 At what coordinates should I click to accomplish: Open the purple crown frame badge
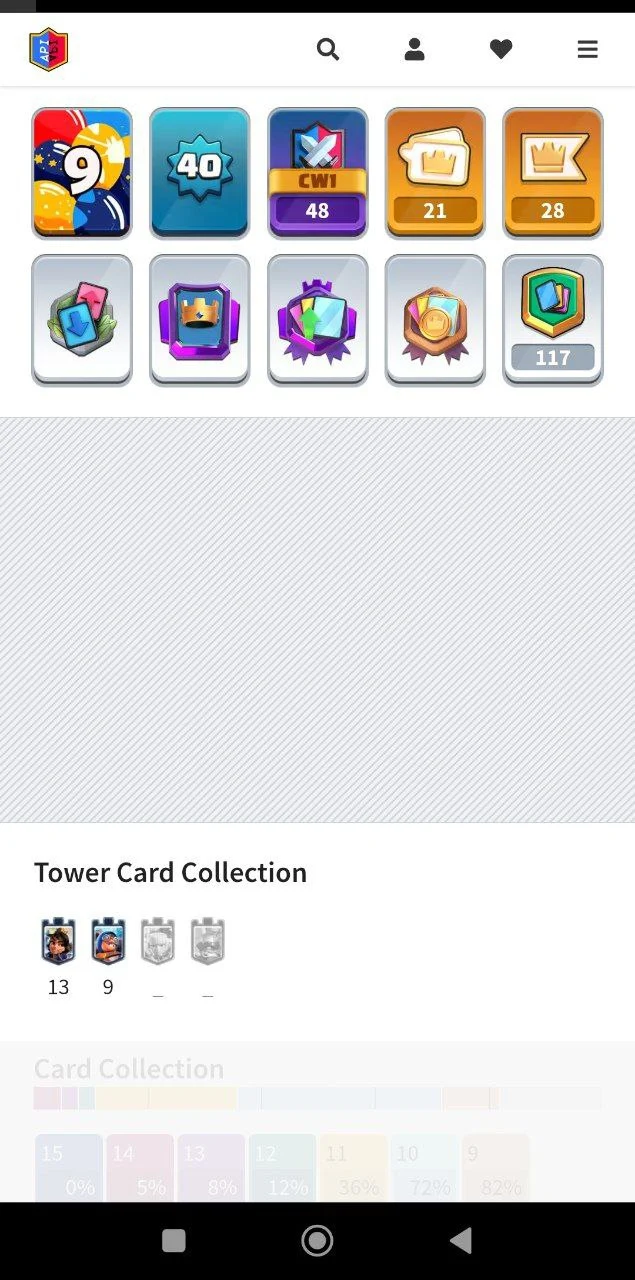click(199, 319)
